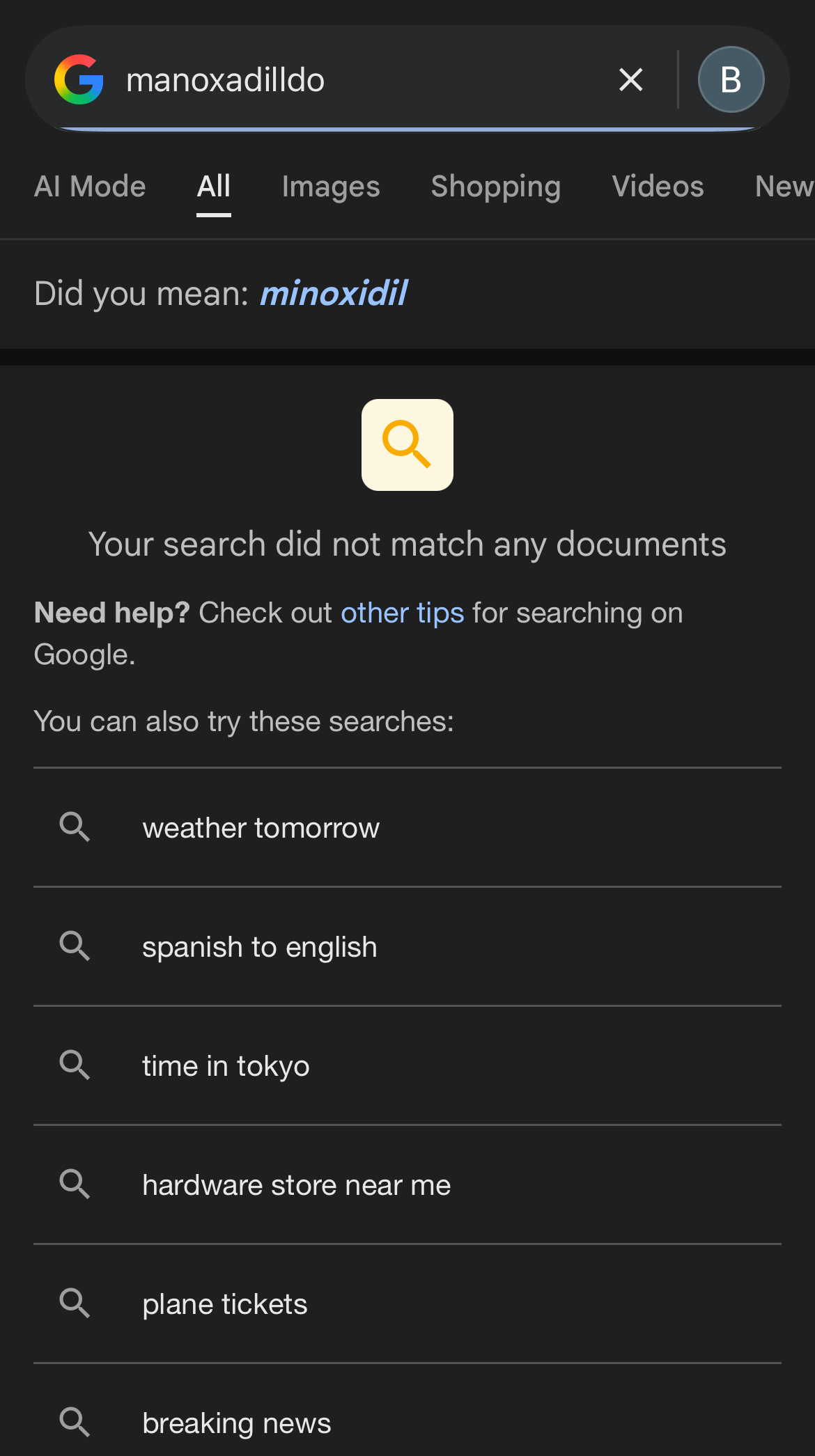Clear the search query with the X
The width and height of the screenshot is (815, 1456).
tap(630, 80)
